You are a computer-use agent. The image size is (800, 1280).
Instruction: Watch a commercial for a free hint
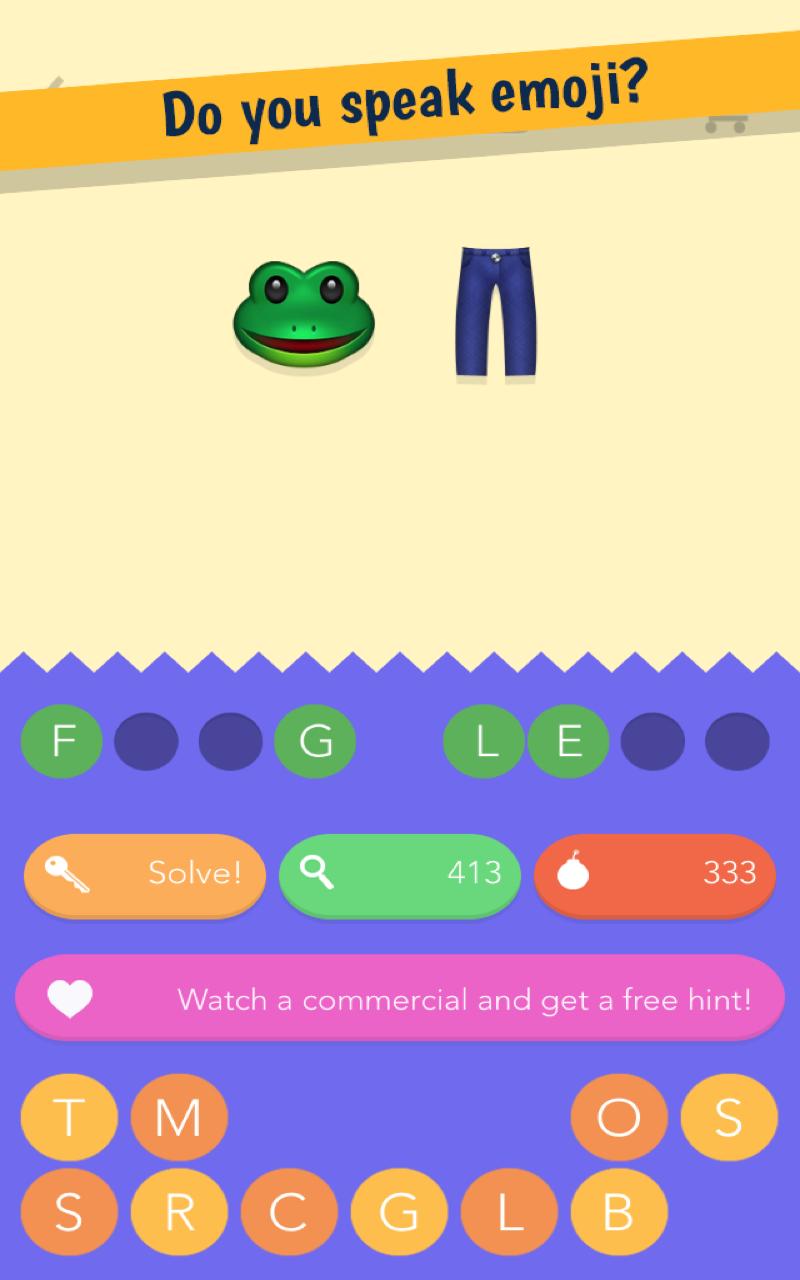(x=400, y=997)
